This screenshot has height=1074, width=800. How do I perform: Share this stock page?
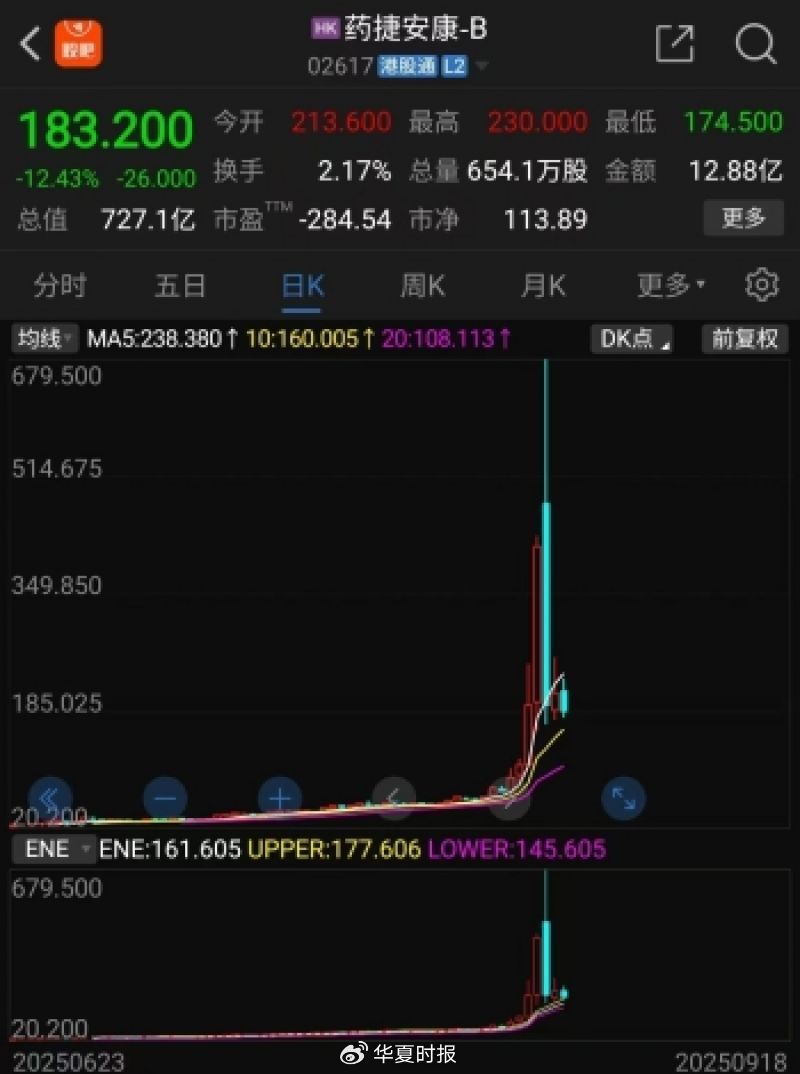coord(674,43)
